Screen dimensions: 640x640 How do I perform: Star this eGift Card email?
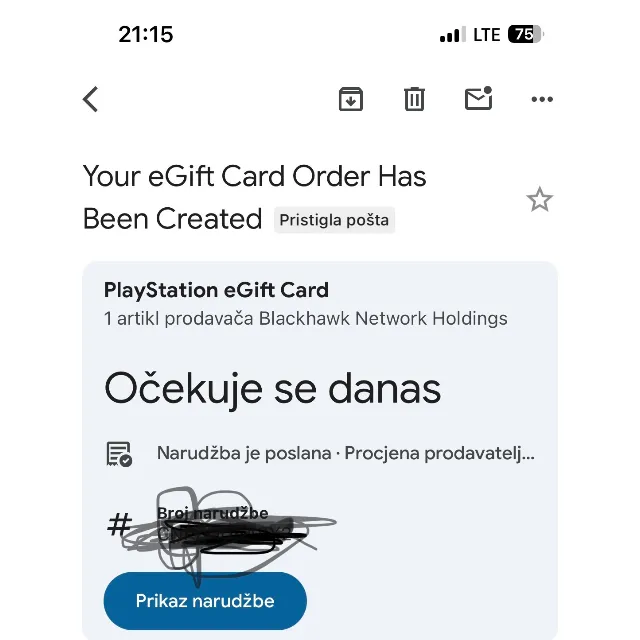tap(539, 200)
